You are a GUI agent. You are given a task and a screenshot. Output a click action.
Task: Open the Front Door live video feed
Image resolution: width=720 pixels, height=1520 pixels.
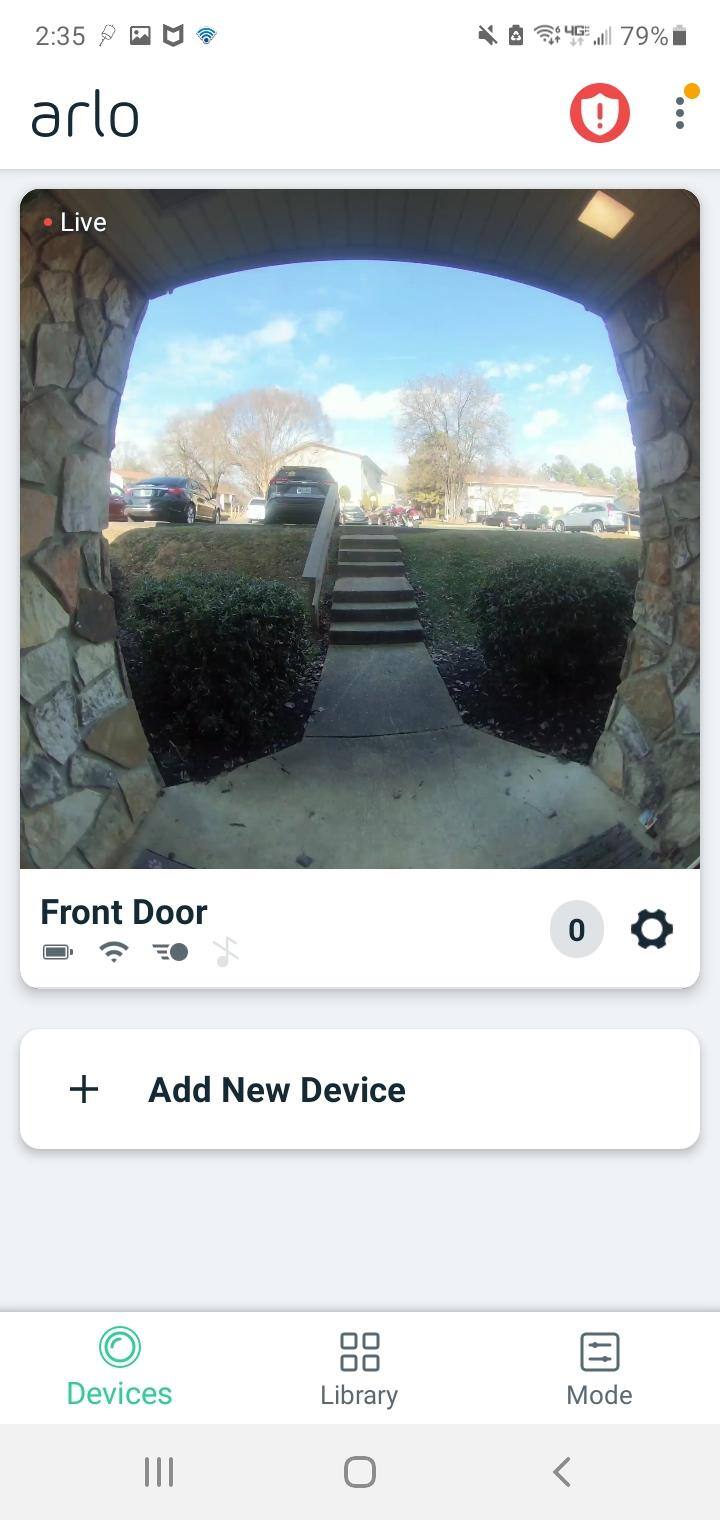coord(360,528)
